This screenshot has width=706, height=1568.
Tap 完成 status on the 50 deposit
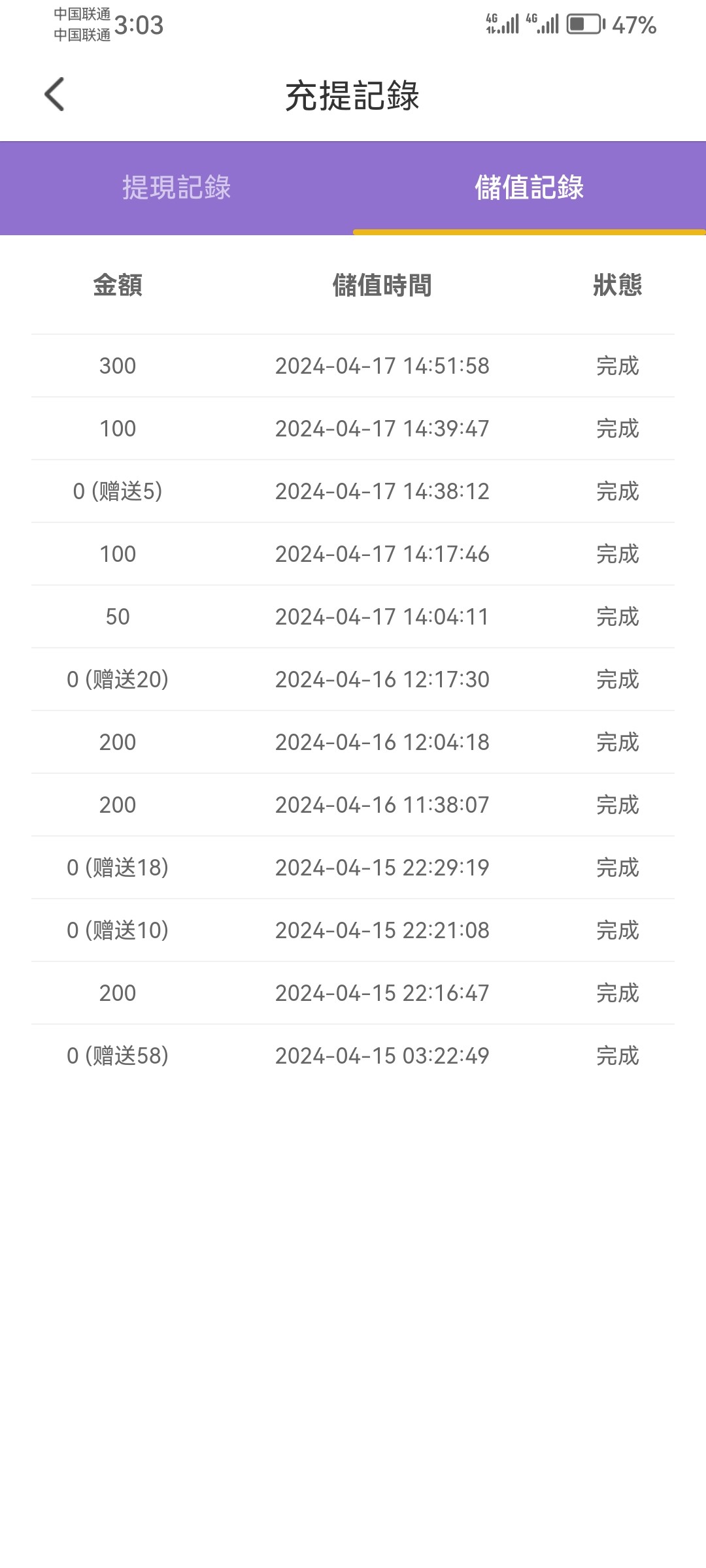tap(617, 615)
